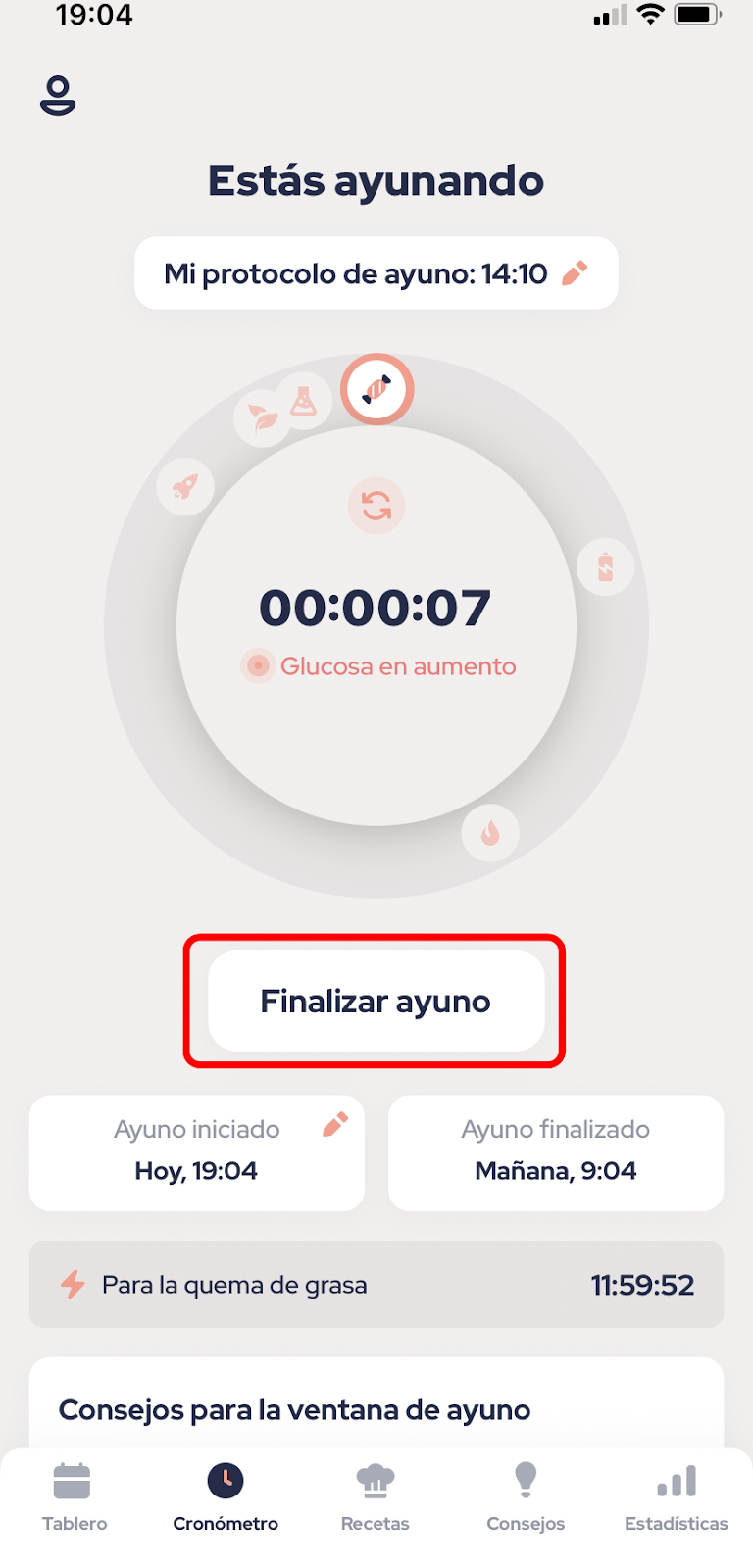Switch to the Consejos tab
Screen dimensions: 753x1568
pos(527,1496)
